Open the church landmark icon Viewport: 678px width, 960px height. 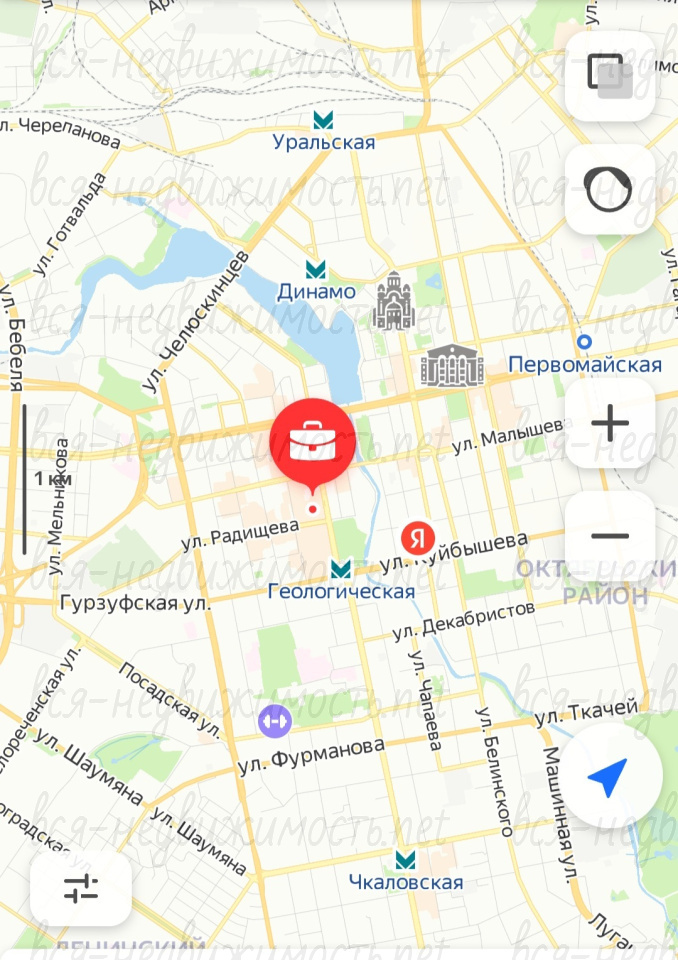click(x=391, y=302)
